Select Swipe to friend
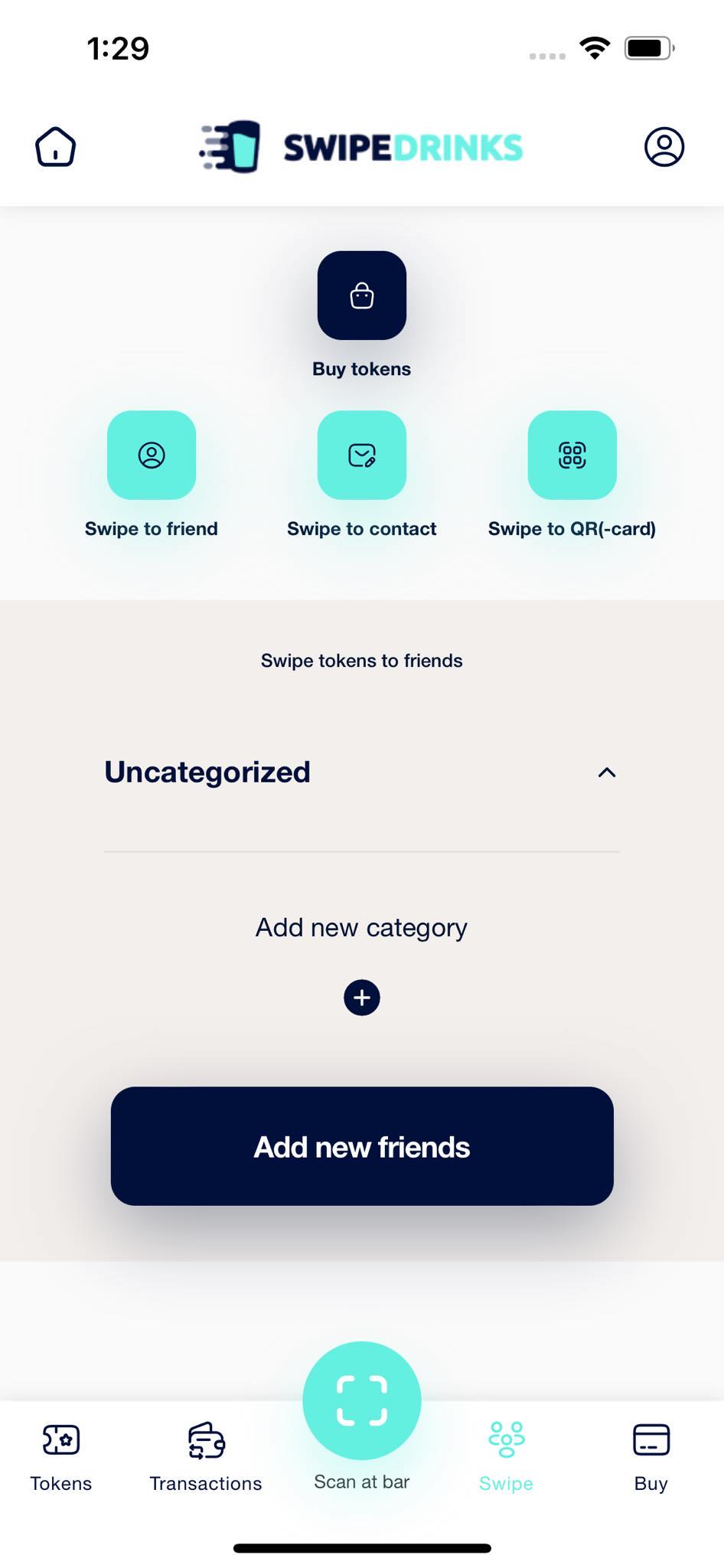This screenshot has height=1568, width=724. click(x=152, y=456)
